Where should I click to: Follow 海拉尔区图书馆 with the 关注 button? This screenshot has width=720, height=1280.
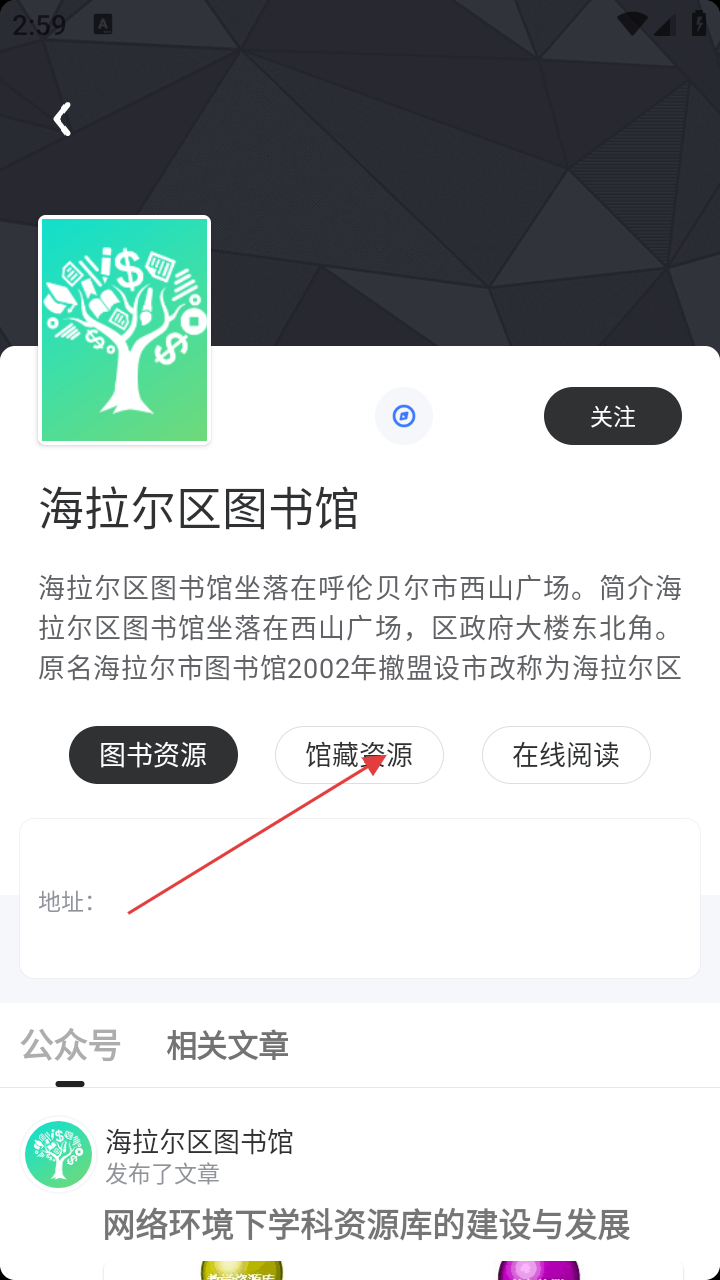tap(612, 416)
